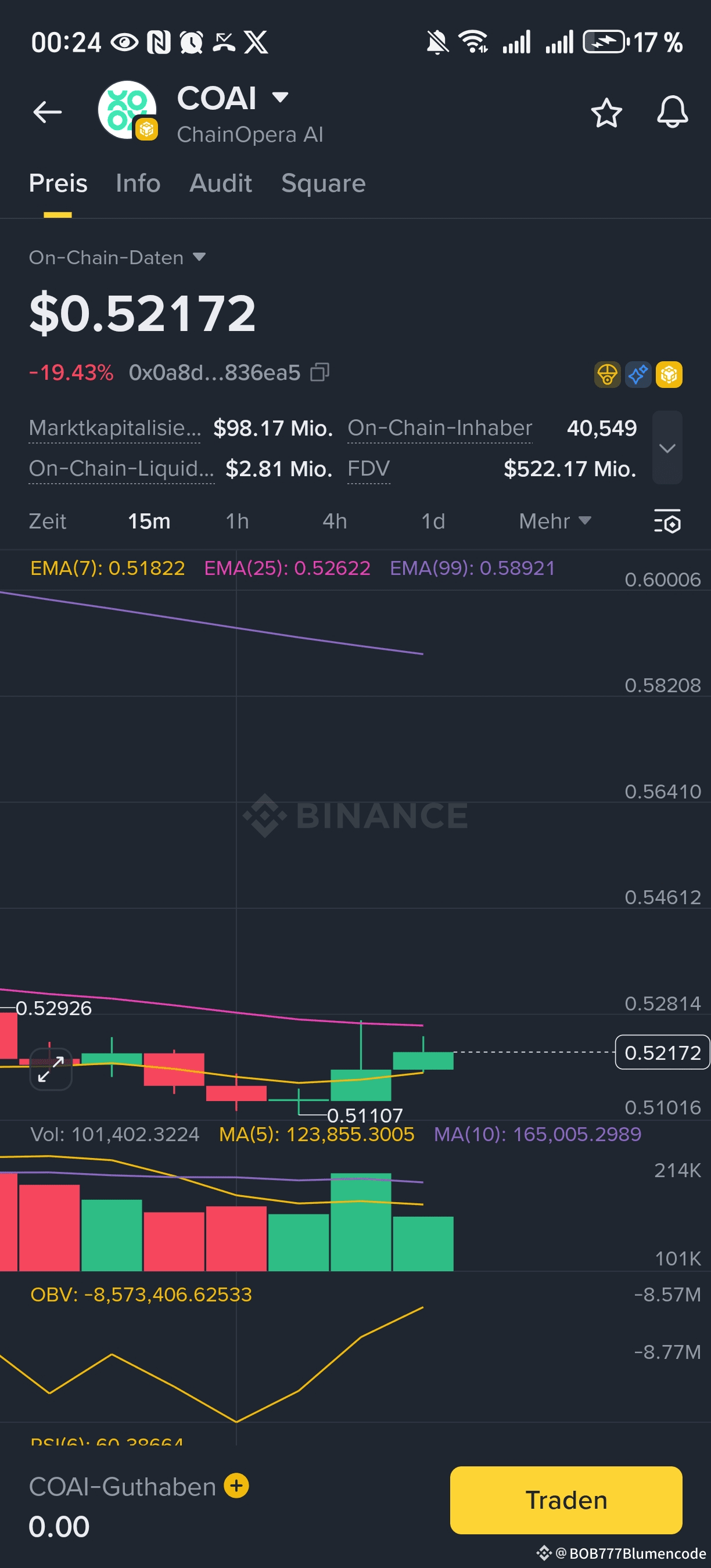The image size is (711, 1568).
Task: Select the 1d chart interval
Action: pos(433,521)
